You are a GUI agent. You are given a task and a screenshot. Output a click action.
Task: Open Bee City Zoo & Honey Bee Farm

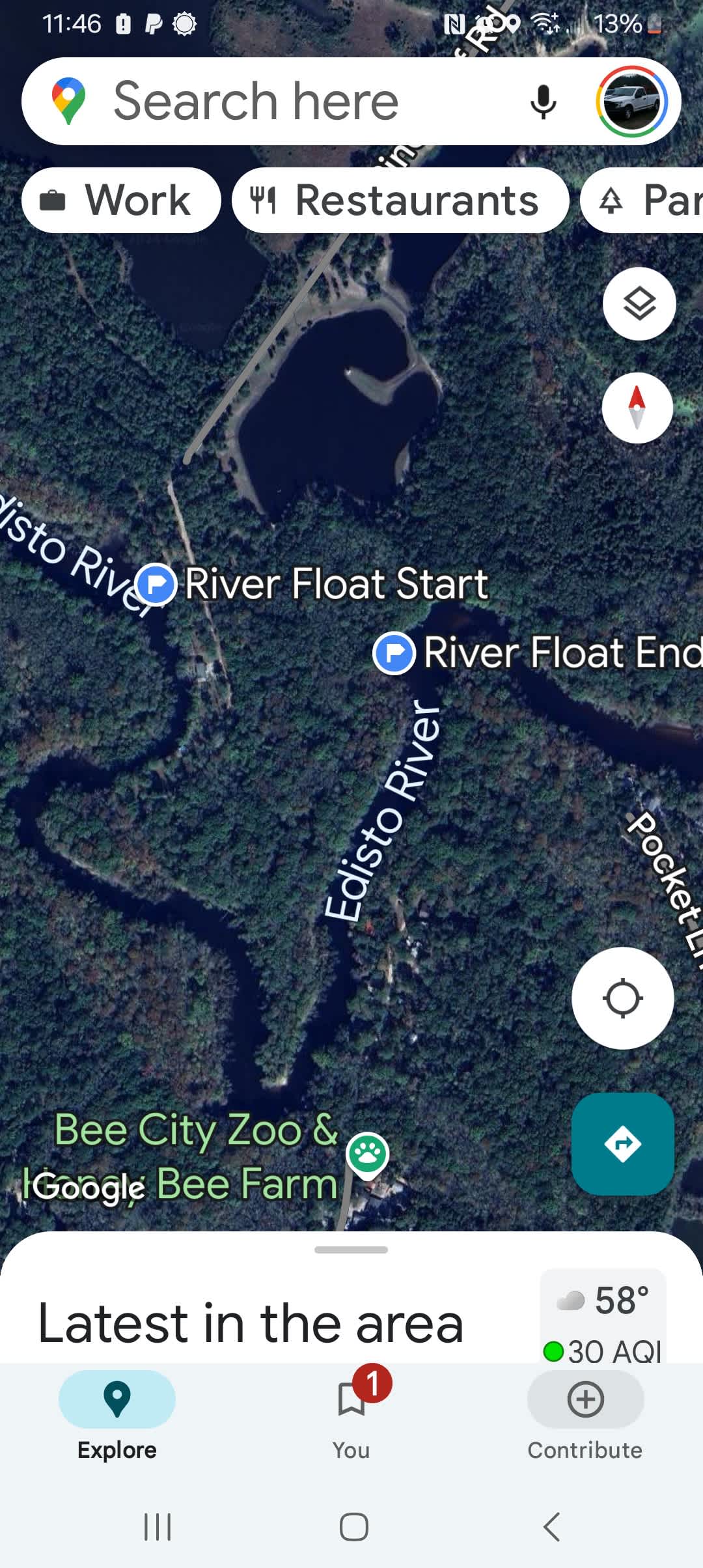coord(368,1155)
